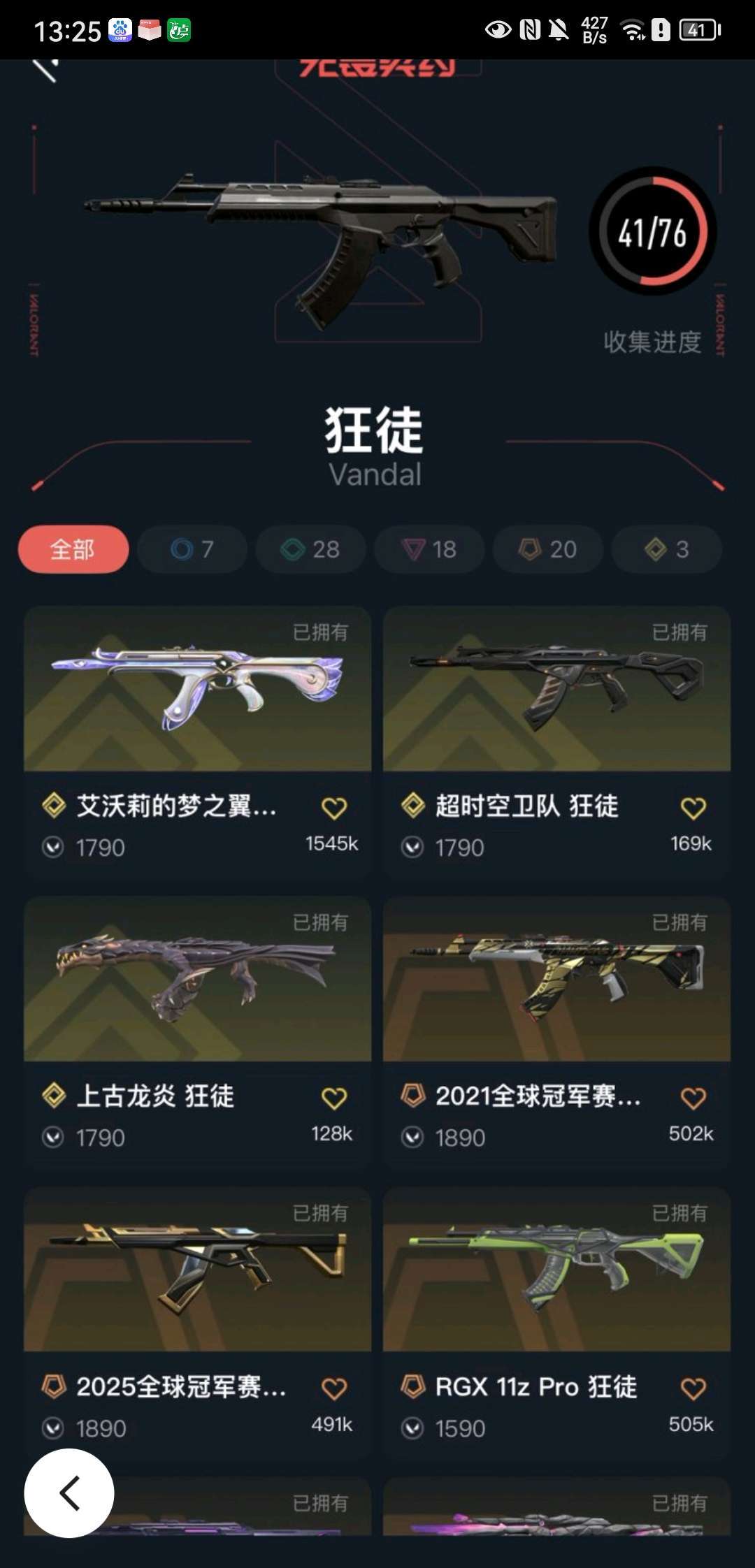This screenshot has height=1568, width=755.
Task: Favorite the RGX 11z Pro 狂徒 skin
Action: click(693, 1388)
